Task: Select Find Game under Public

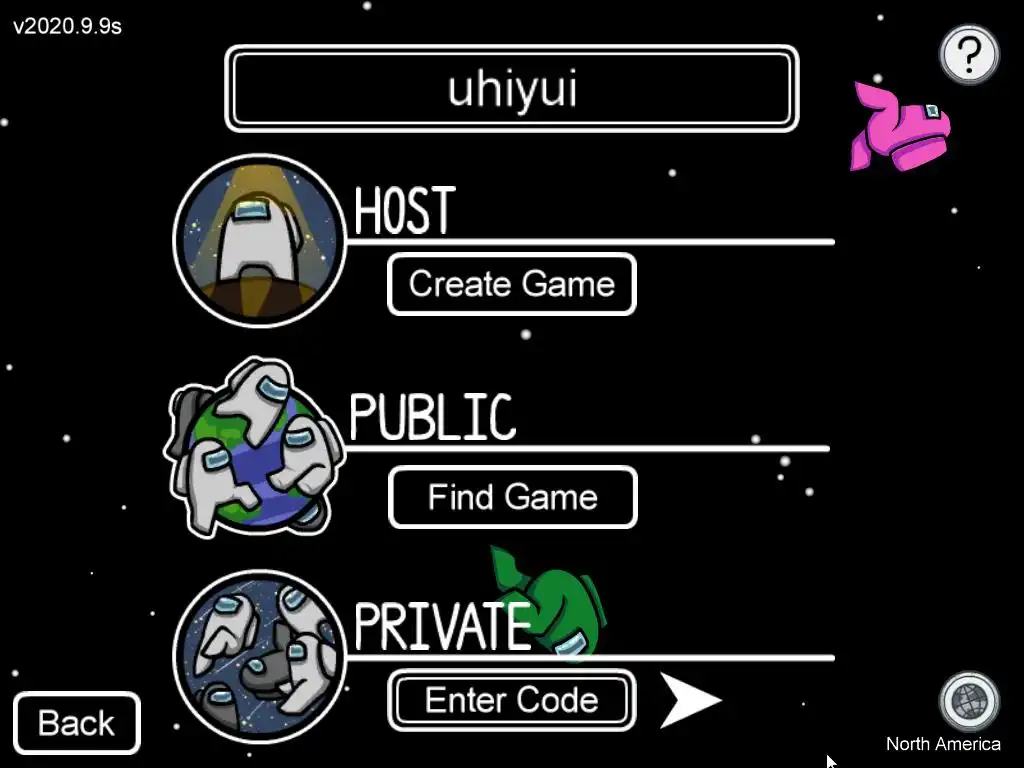Action: coord(512,497)
